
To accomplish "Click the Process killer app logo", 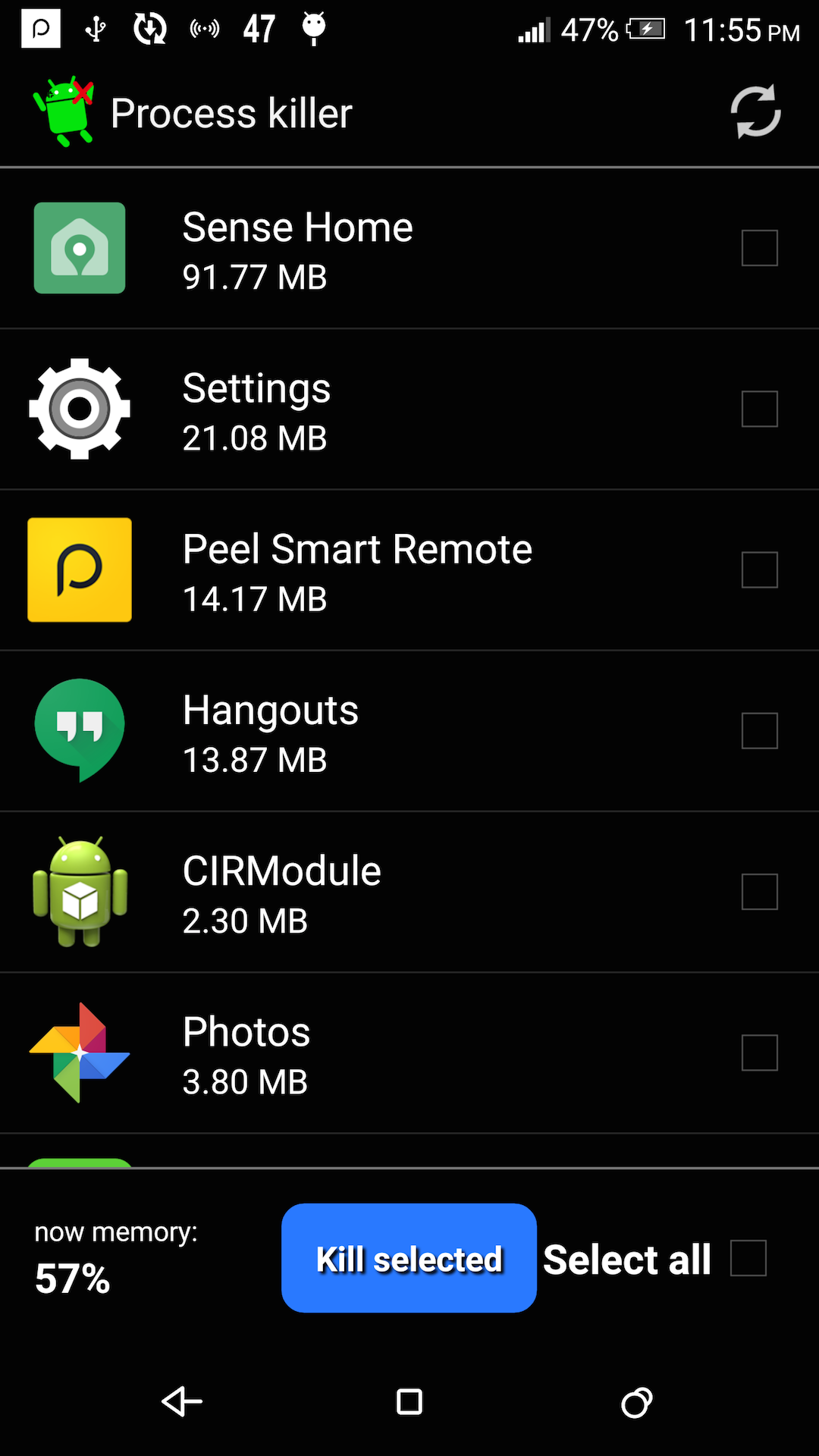I will [64, 110].
